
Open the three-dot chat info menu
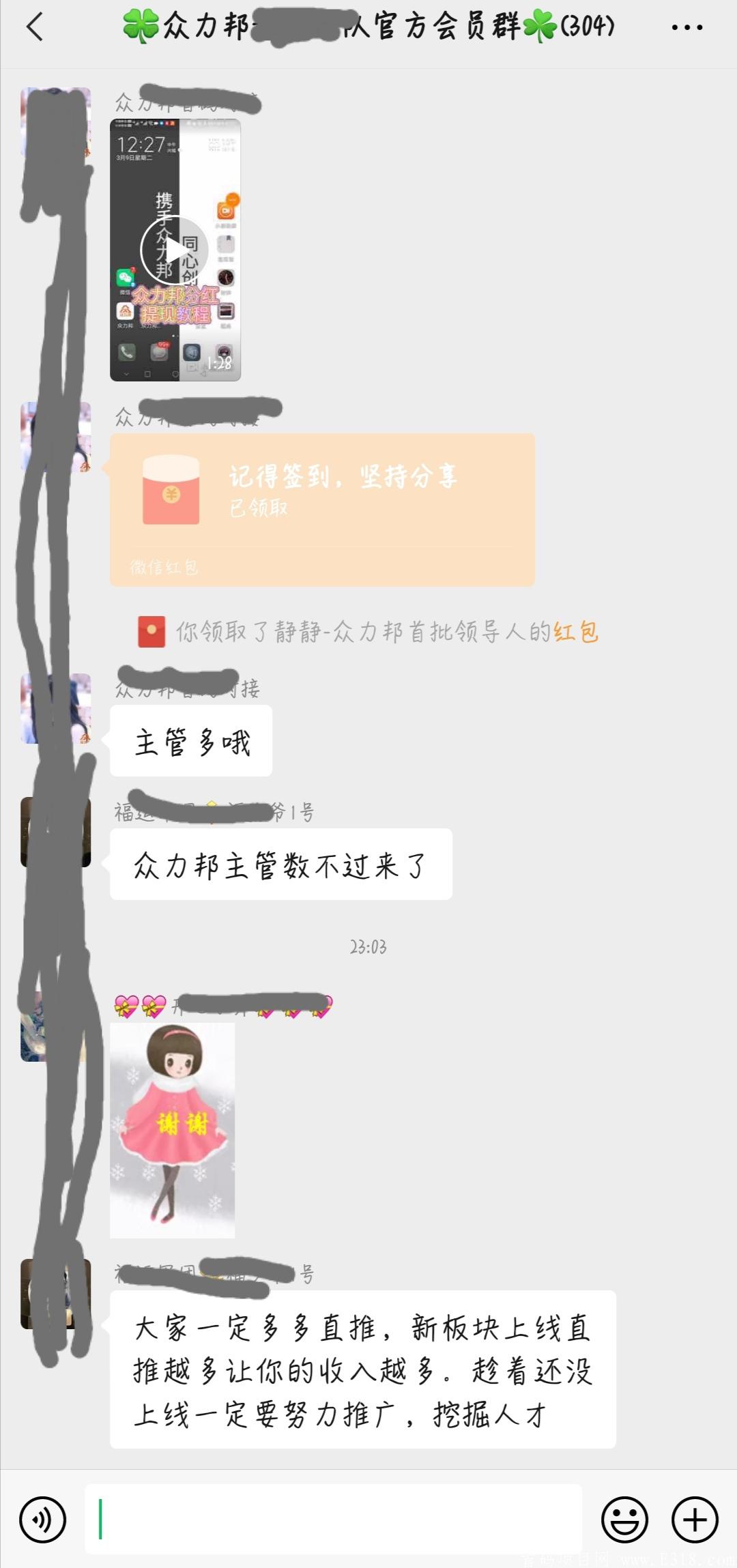pos(687,27)
